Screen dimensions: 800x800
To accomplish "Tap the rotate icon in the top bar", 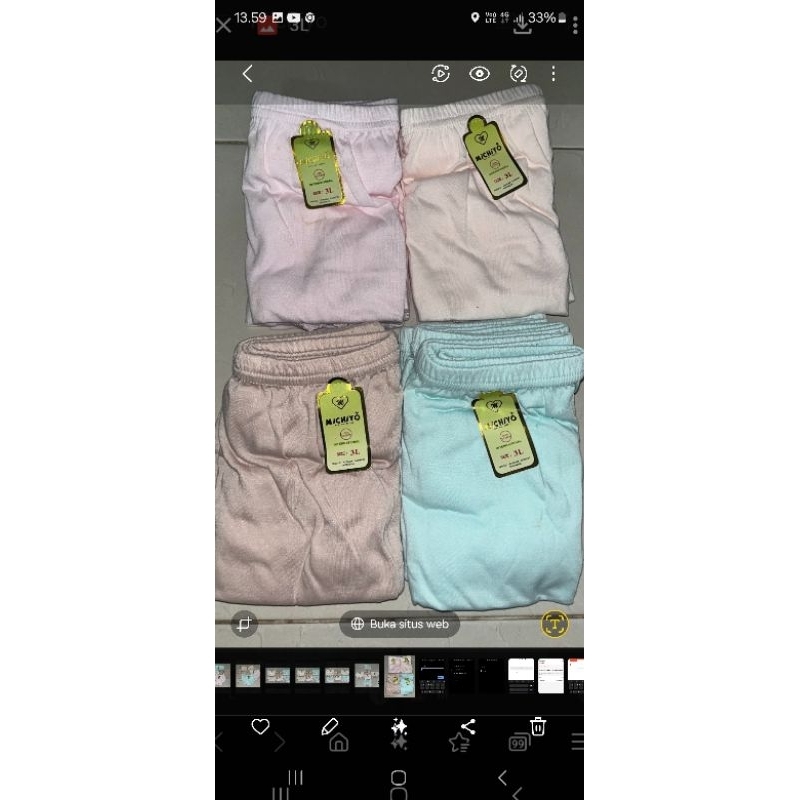I will (518, 73).
